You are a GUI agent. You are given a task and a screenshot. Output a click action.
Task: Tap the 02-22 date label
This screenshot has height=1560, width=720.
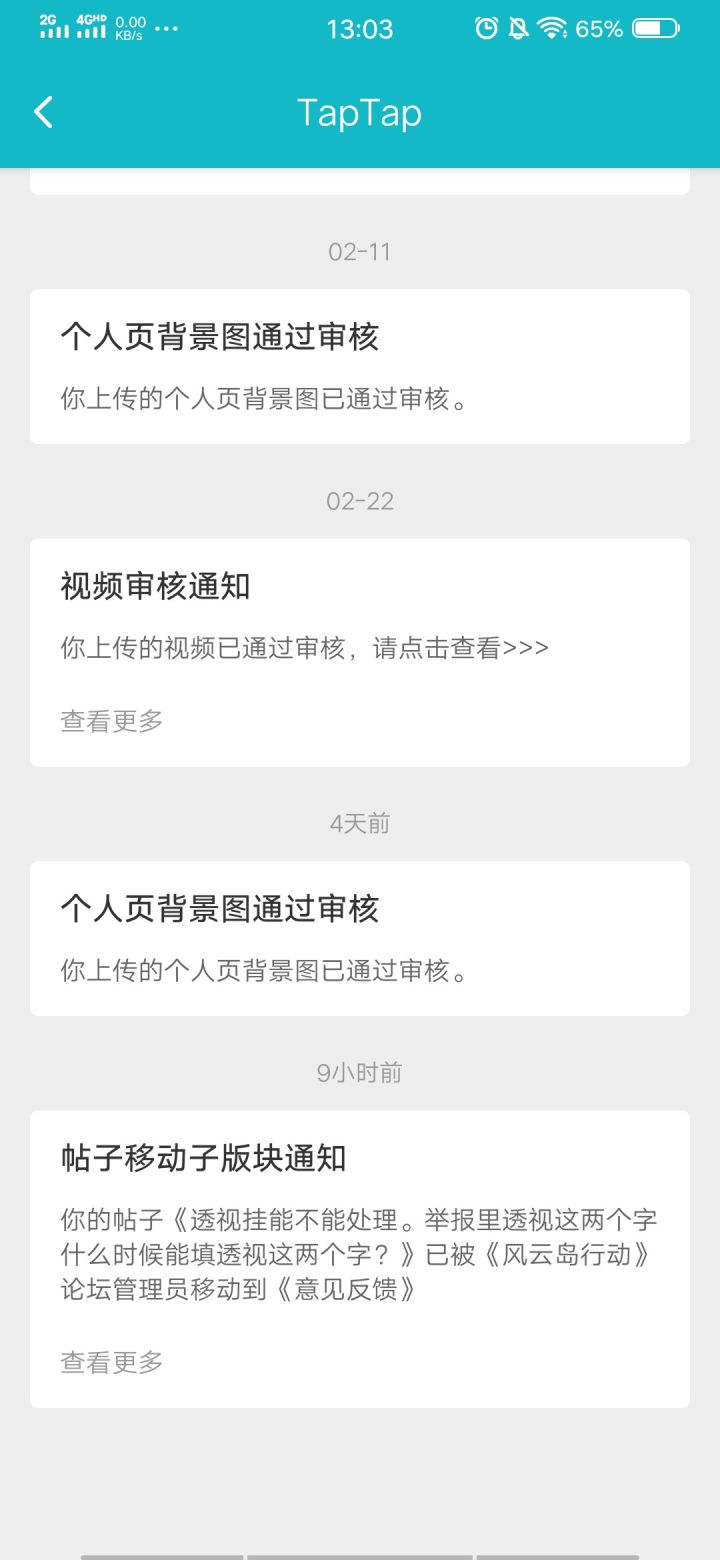click(360, 501)
